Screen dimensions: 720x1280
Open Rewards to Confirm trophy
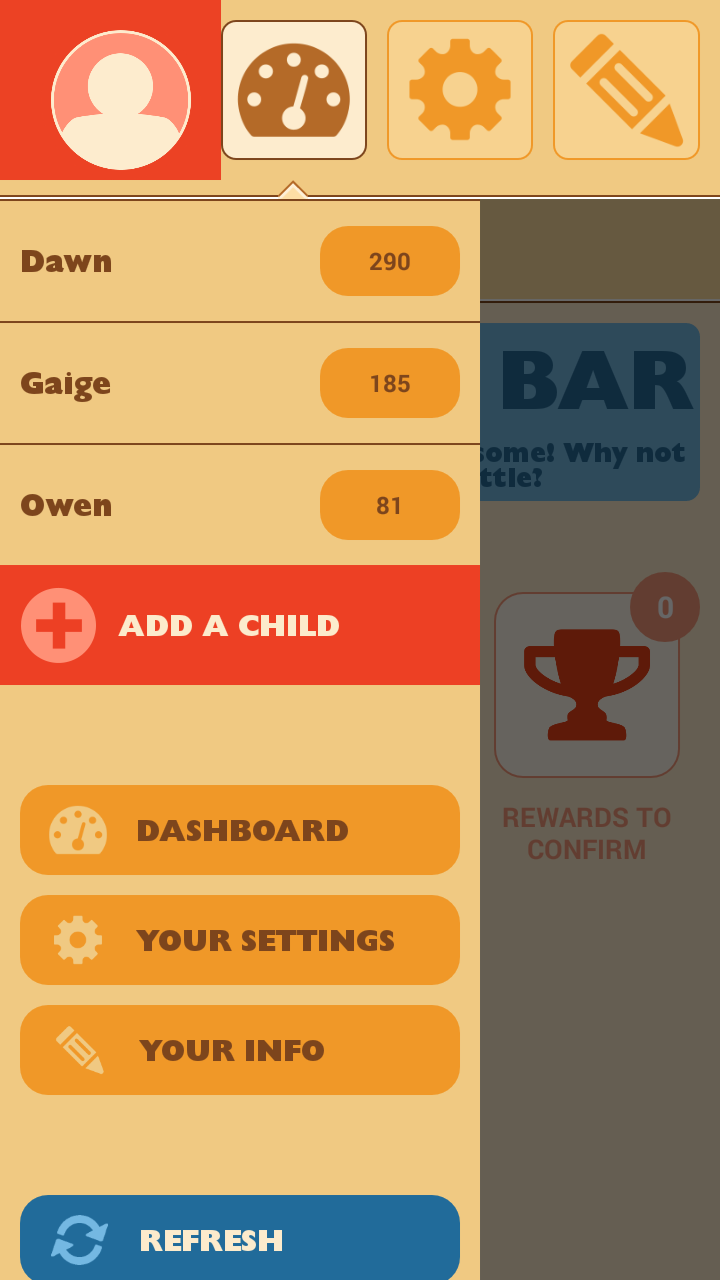[x=587, y=685]
